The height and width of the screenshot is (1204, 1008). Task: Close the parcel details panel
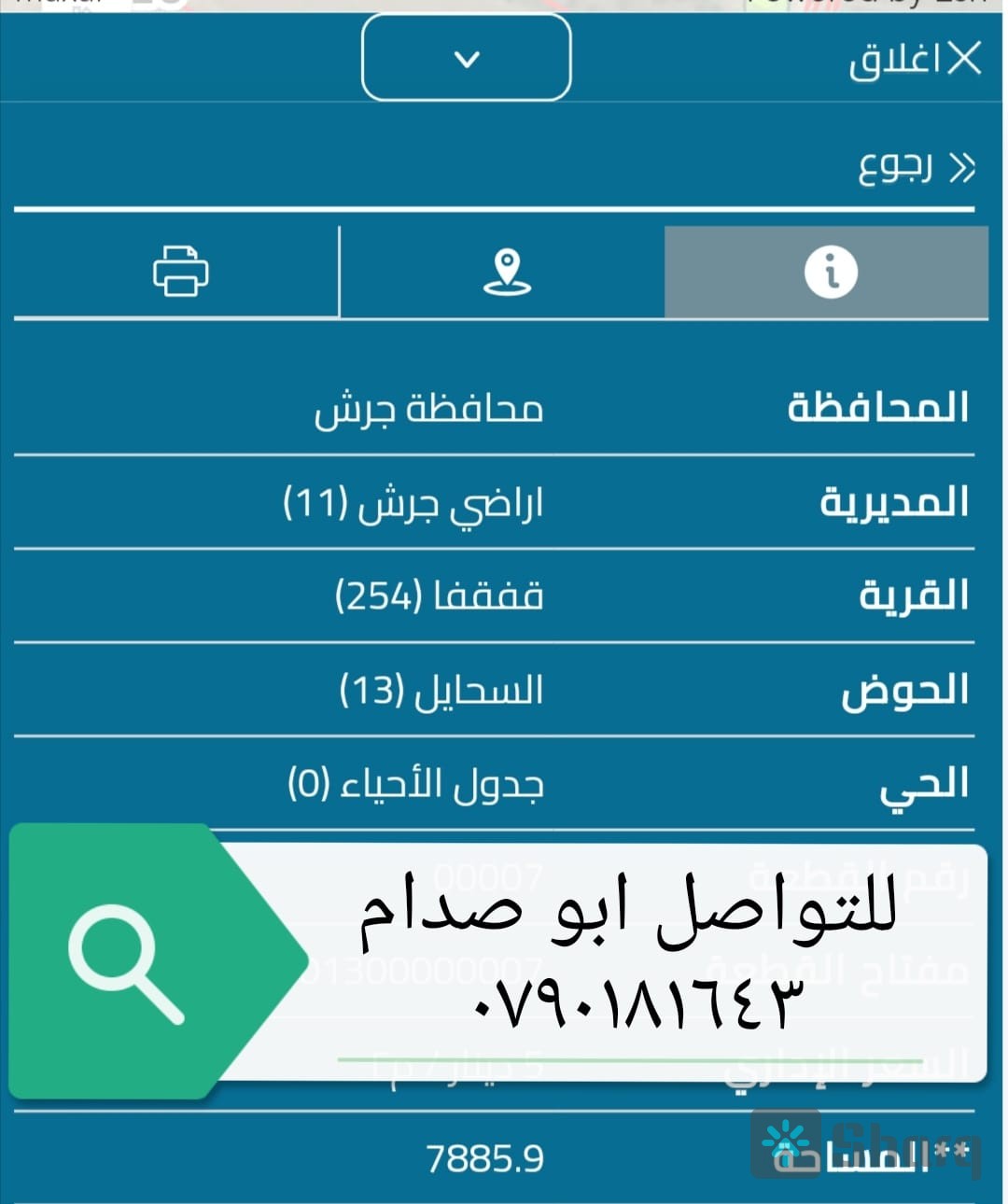click(916, 60)
